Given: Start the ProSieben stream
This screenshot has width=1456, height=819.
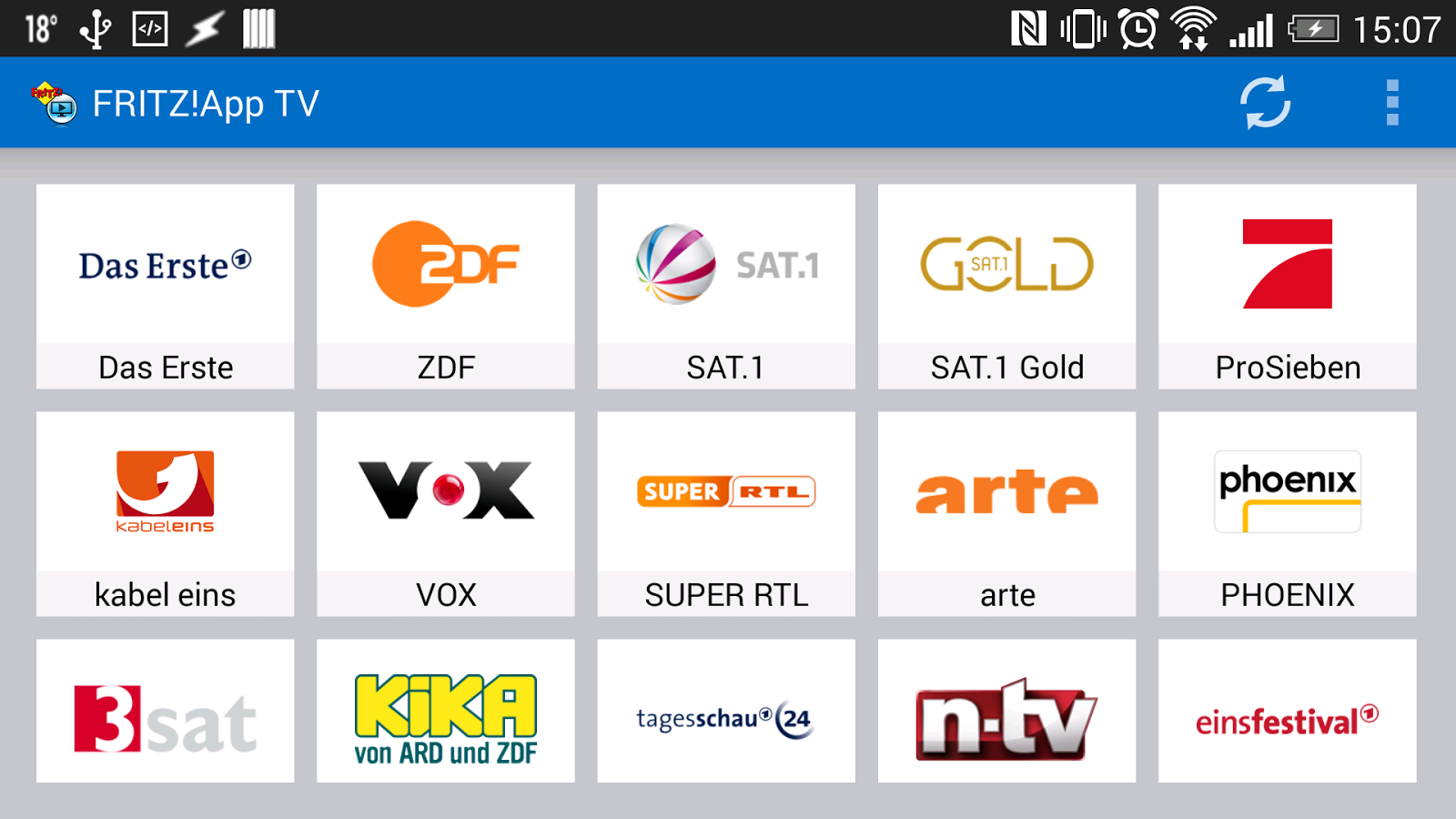Looking at the screenshot, I should click(1287, 286).
